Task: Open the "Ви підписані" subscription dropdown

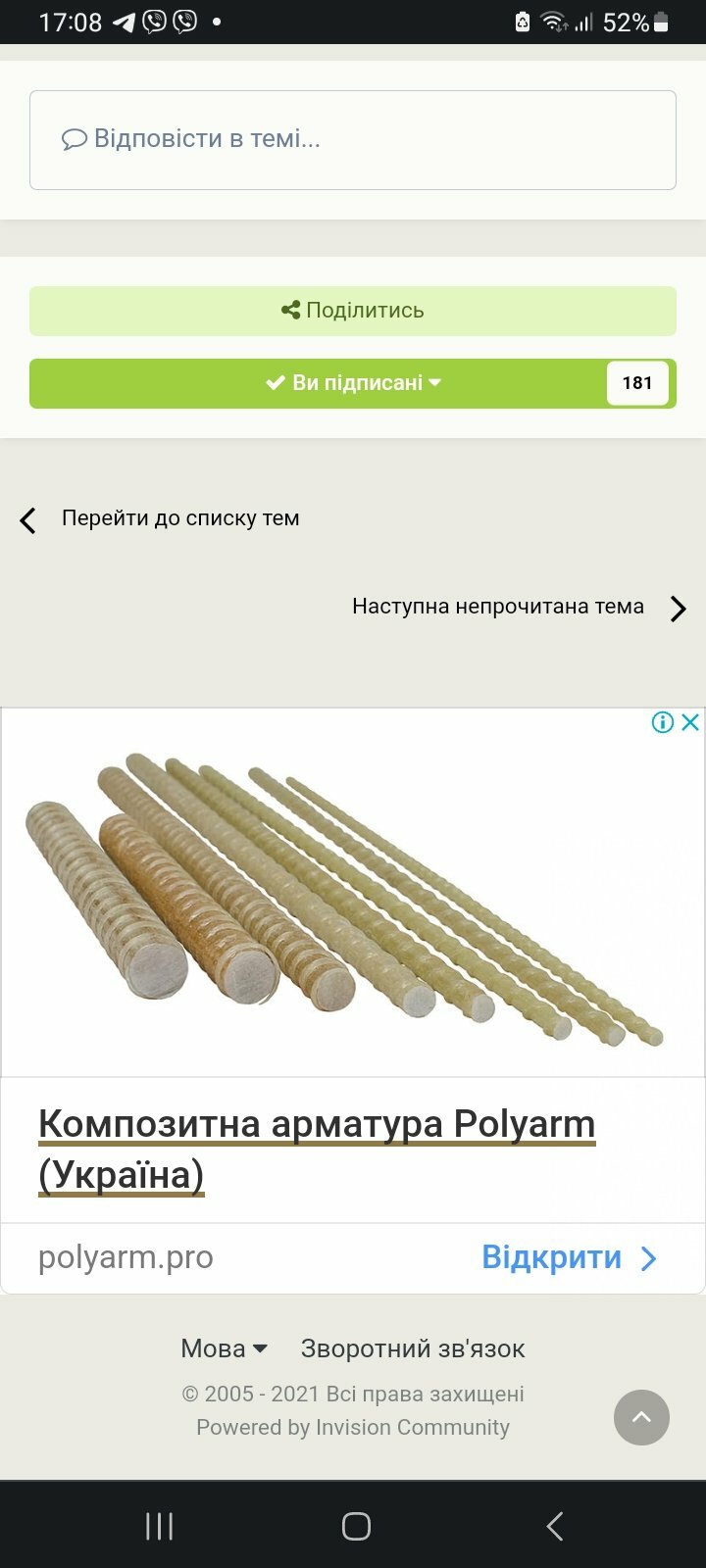Action: (353, 383)
